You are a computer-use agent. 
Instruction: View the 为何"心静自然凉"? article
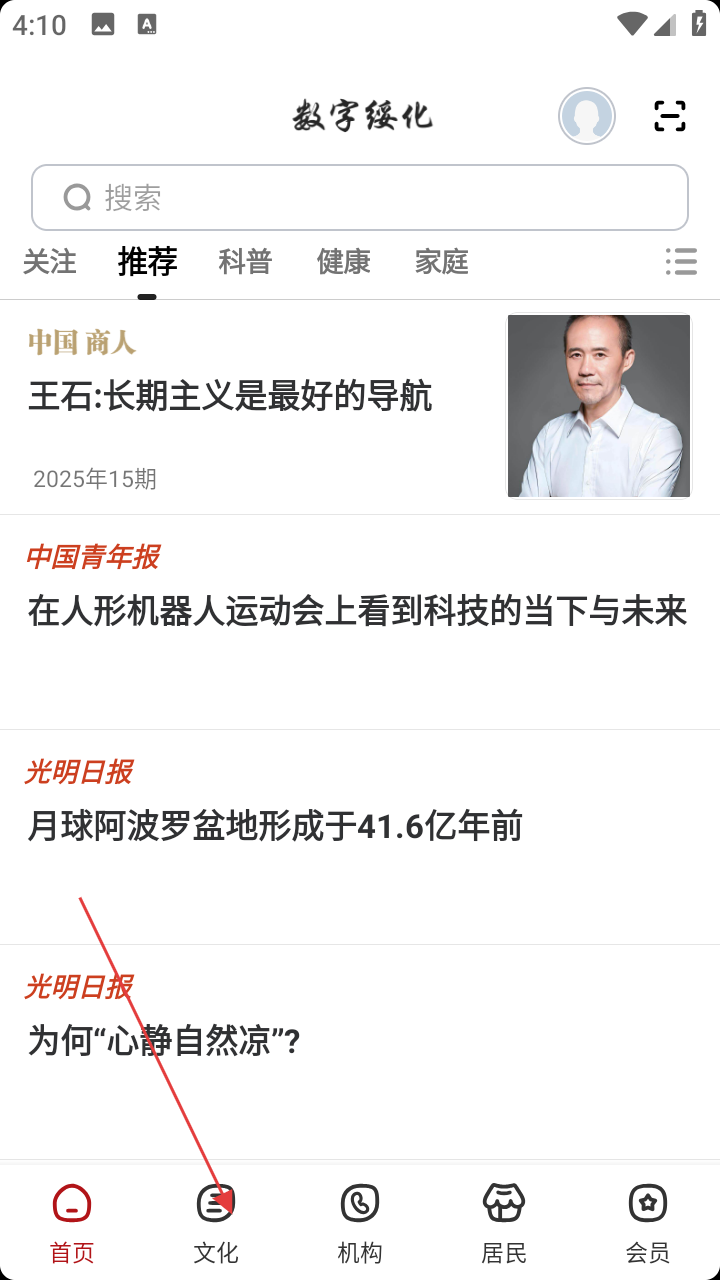click(164, 1042)
